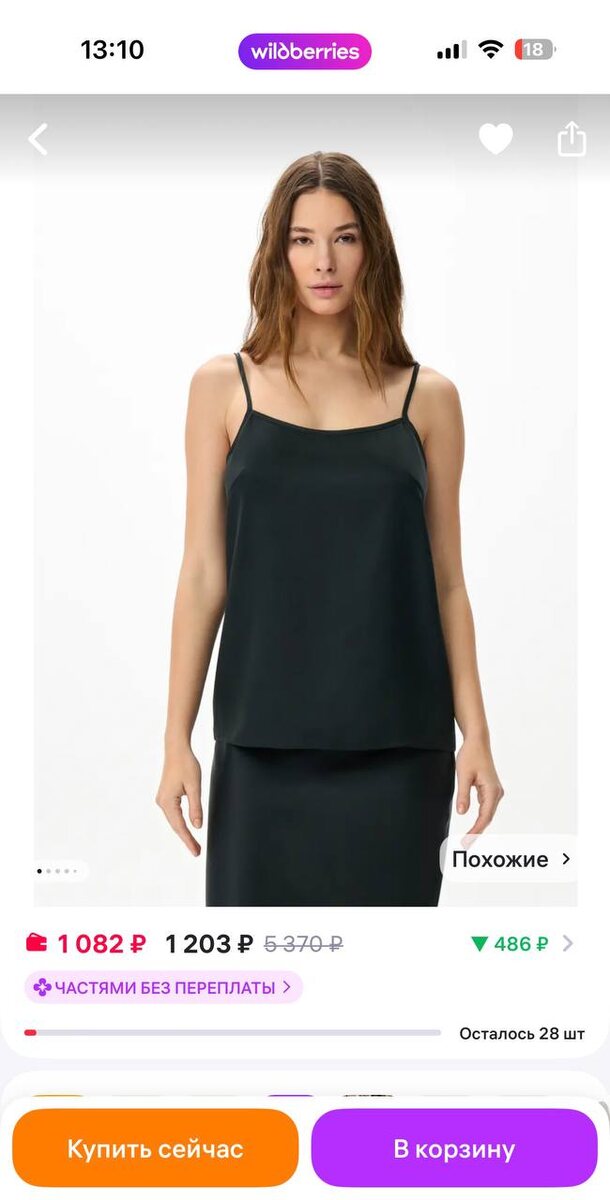Screen dimensions: 610x1200
Task: Go back using the arrow icon
Action: click(x=38, y=139)
